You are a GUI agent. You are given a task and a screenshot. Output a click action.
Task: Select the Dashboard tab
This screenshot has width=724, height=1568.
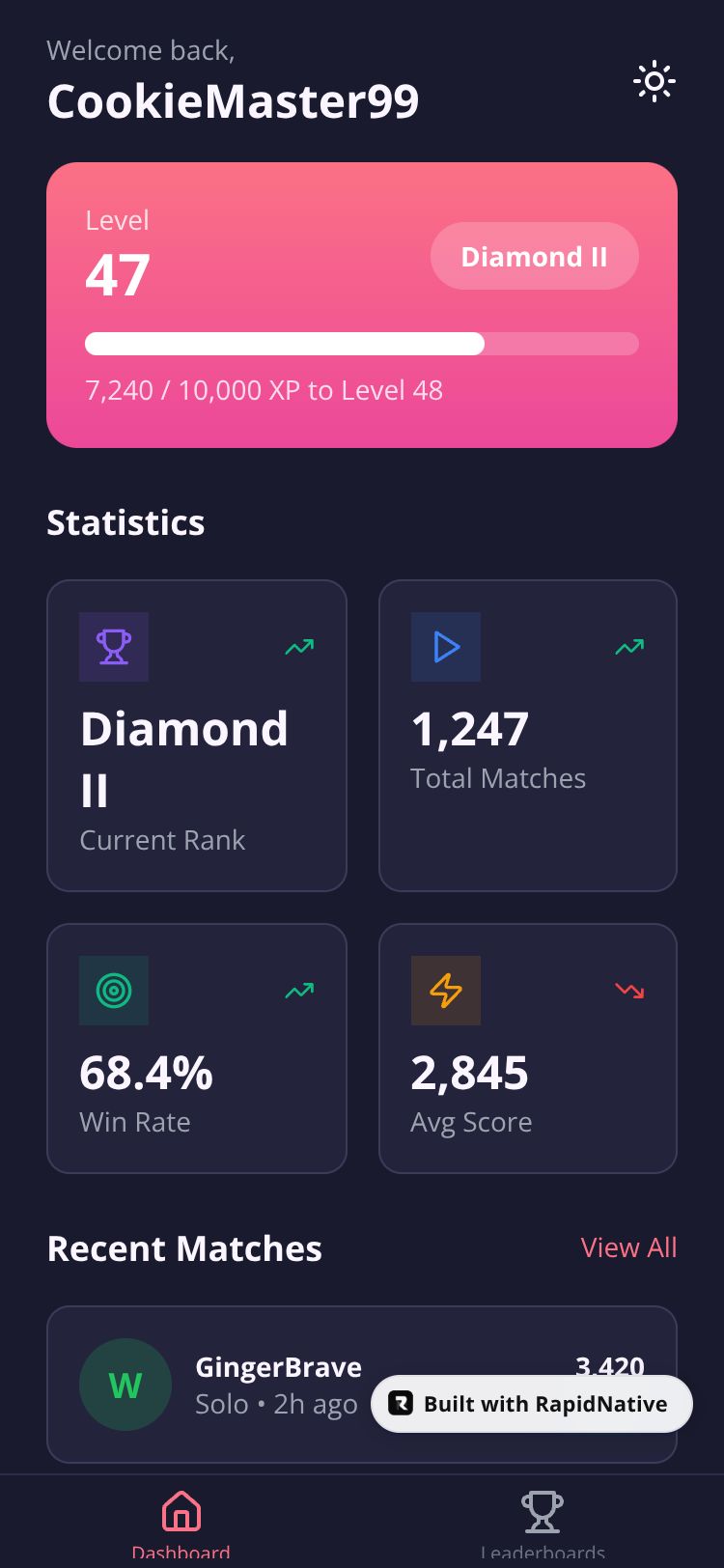pyautogui.click(x=181, y=1524)
